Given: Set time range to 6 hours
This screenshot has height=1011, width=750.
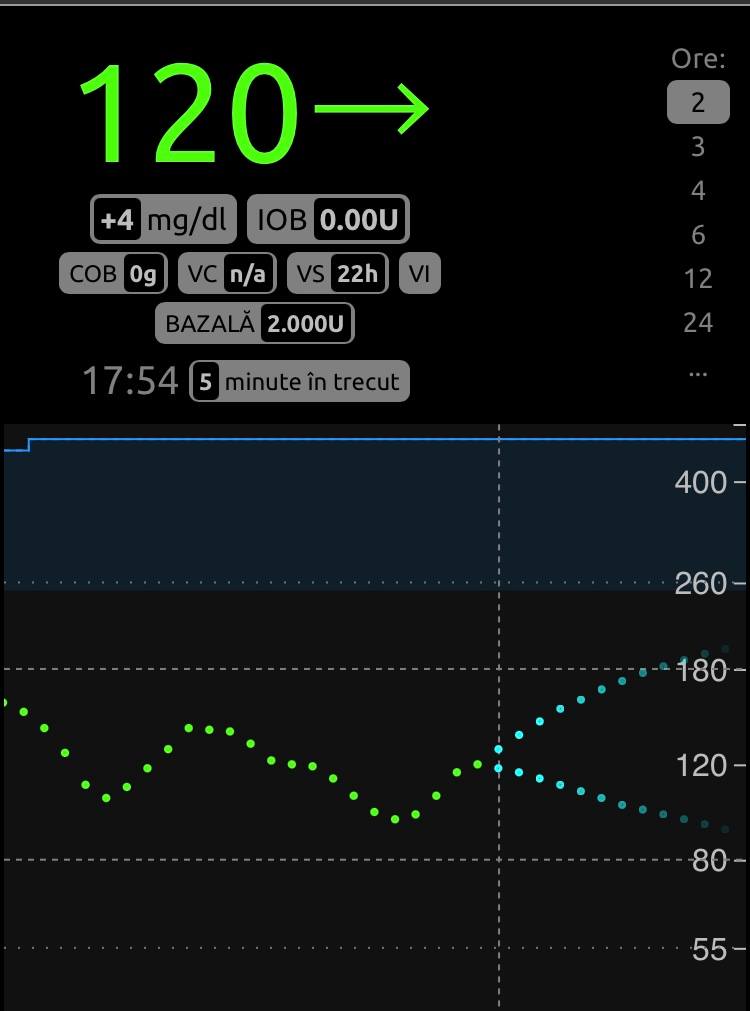Looking at the screenshot, I should pos(697,235).
